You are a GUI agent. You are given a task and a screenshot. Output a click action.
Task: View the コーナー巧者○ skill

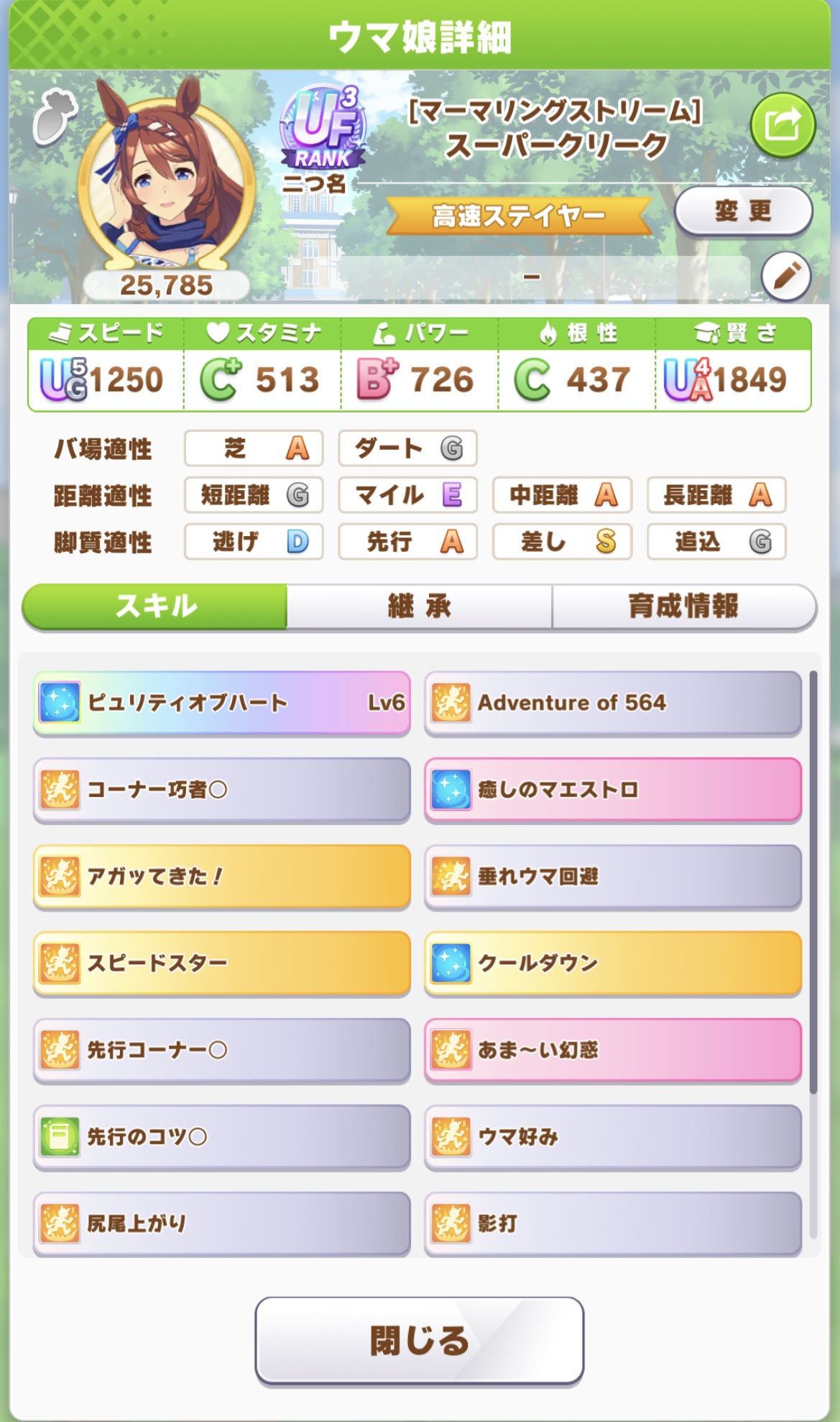pos(221,790)
